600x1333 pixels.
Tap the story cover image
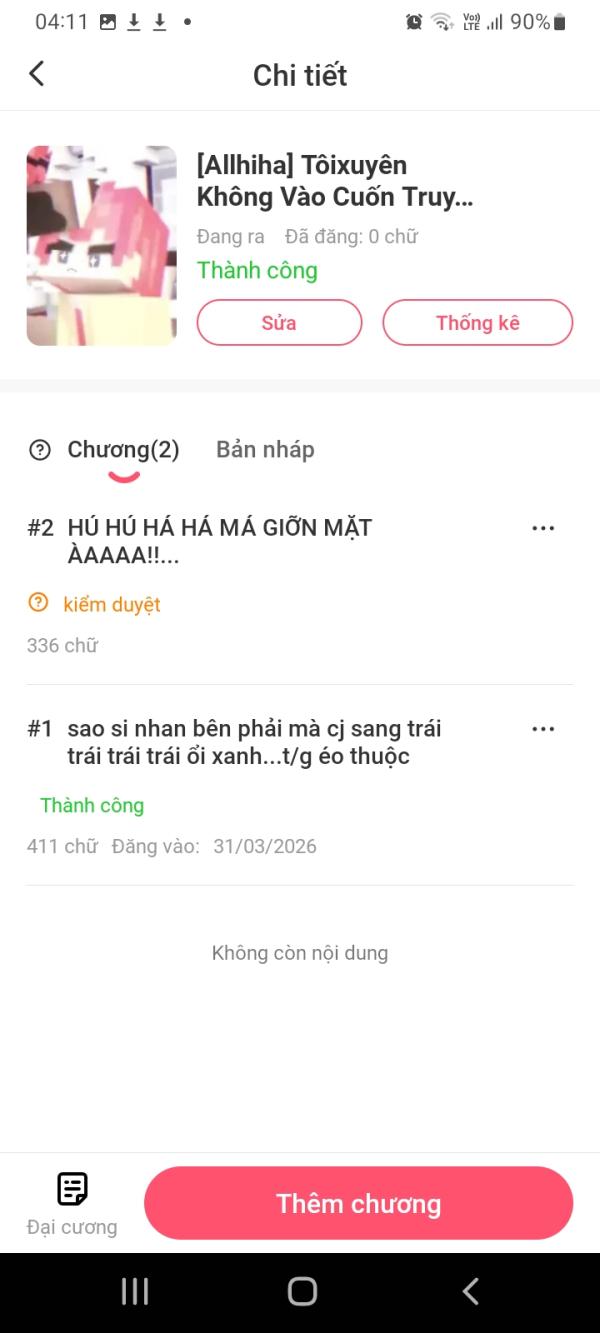[x=101, y=246]
